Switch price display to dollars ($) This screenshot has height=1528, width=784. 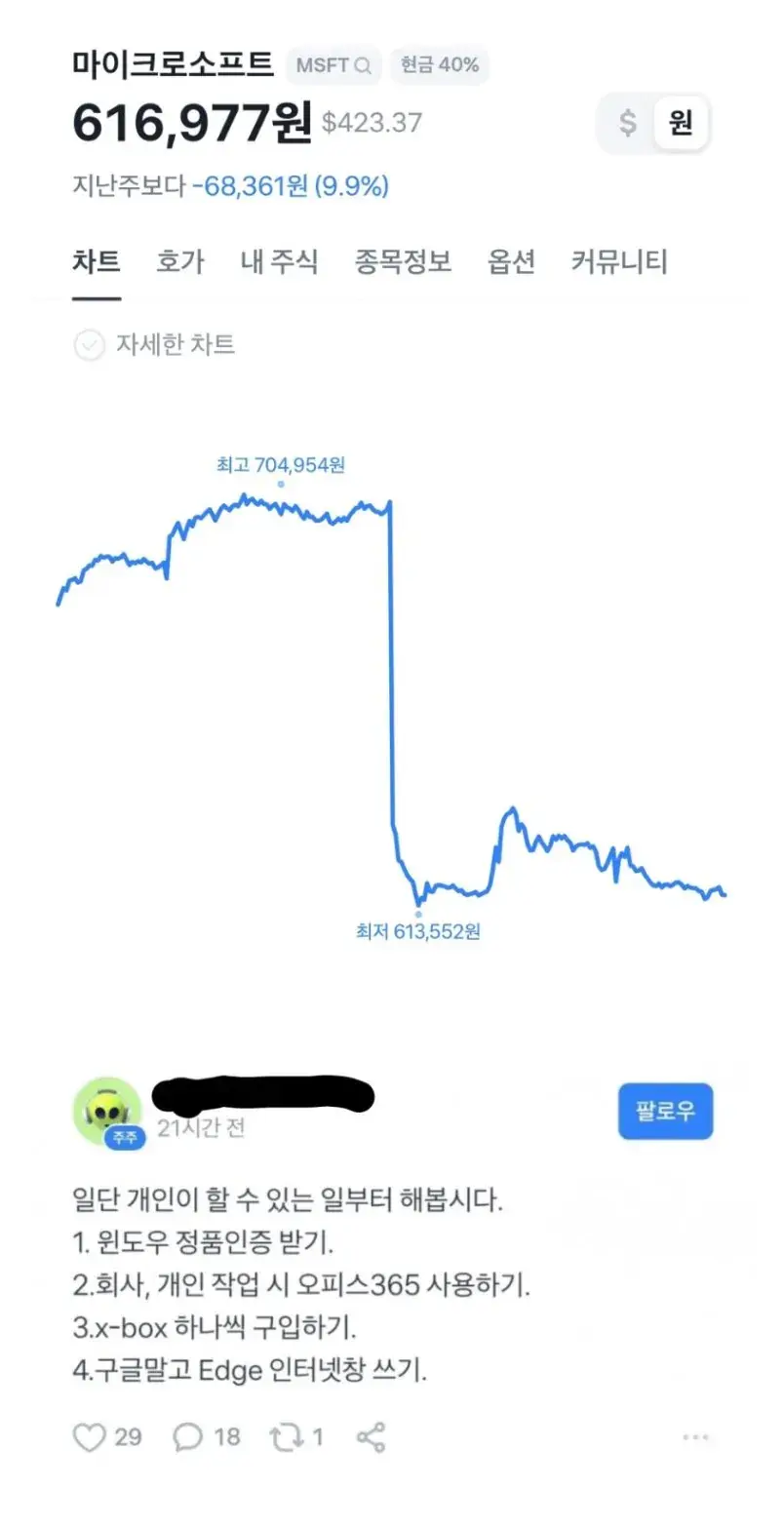[627, 124]
